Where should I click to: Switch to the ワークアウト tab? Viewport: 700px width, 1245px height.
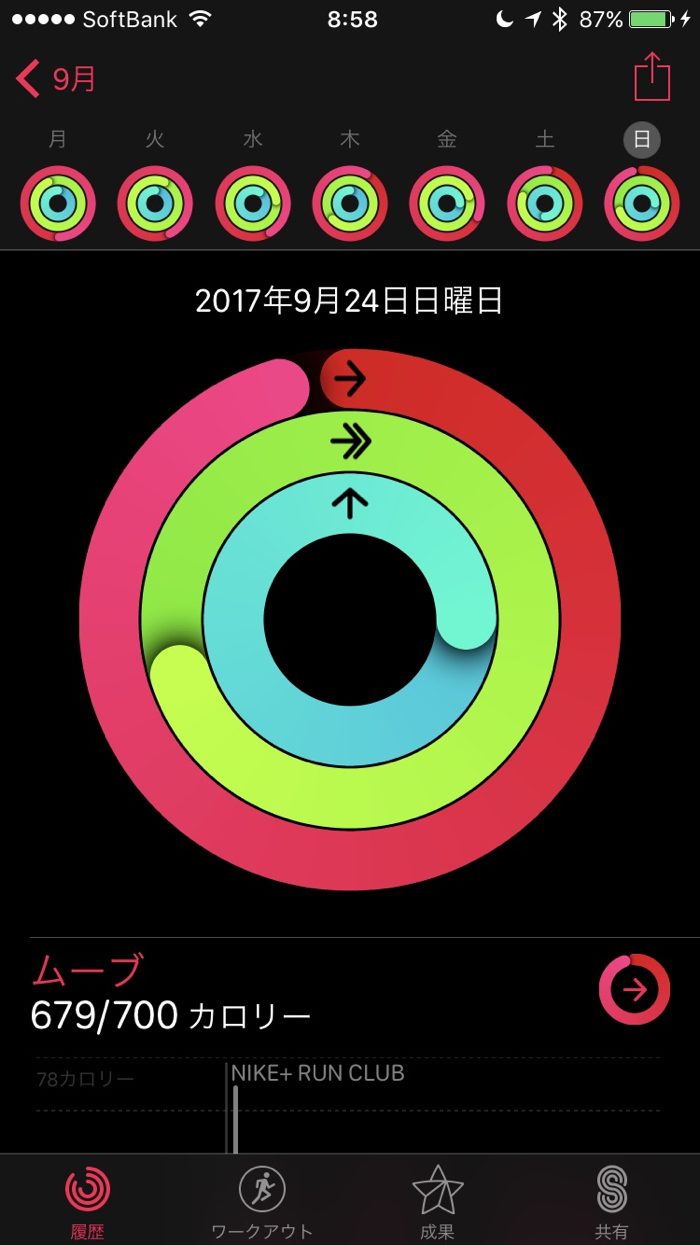click(262, 1202)
